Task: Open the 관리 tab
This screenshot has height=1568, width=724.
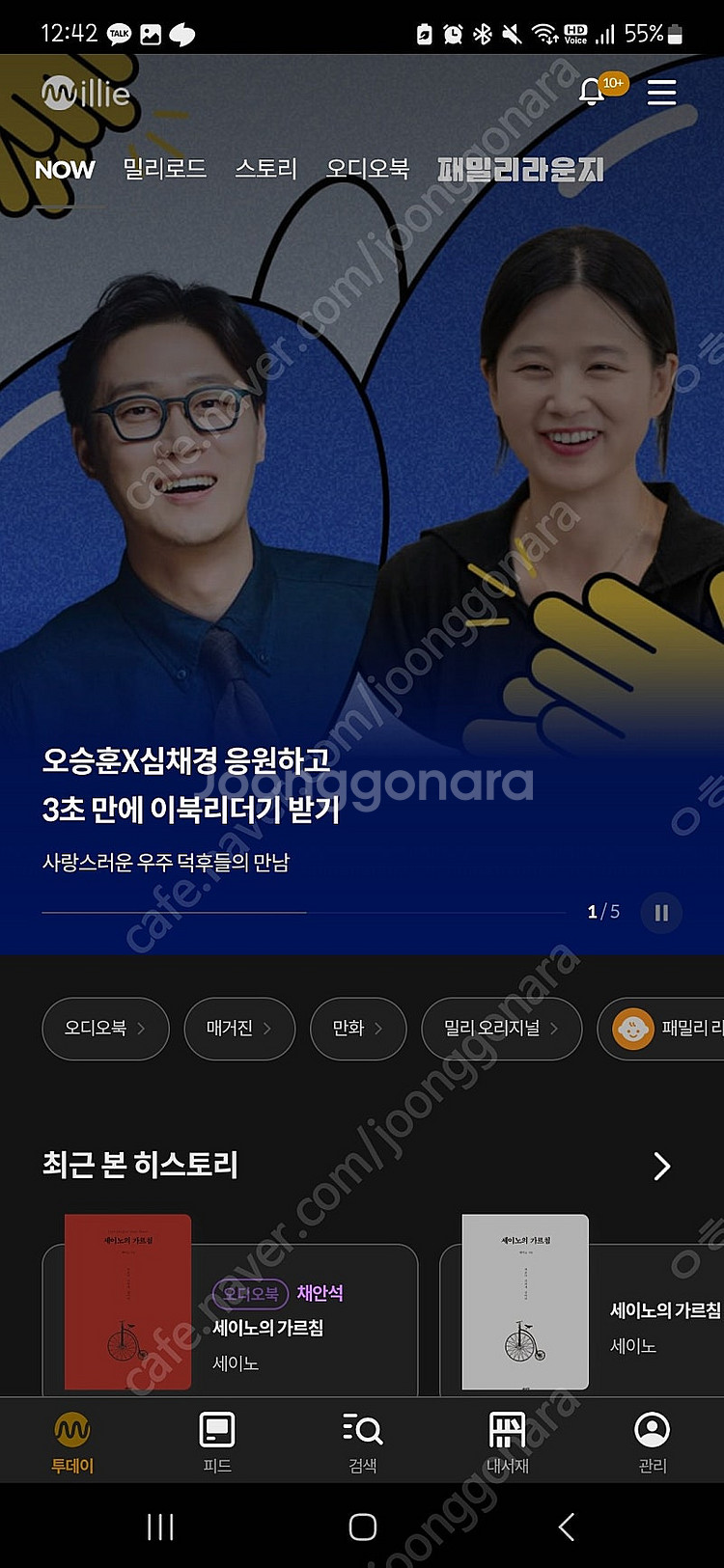Action: point(652,1442)
